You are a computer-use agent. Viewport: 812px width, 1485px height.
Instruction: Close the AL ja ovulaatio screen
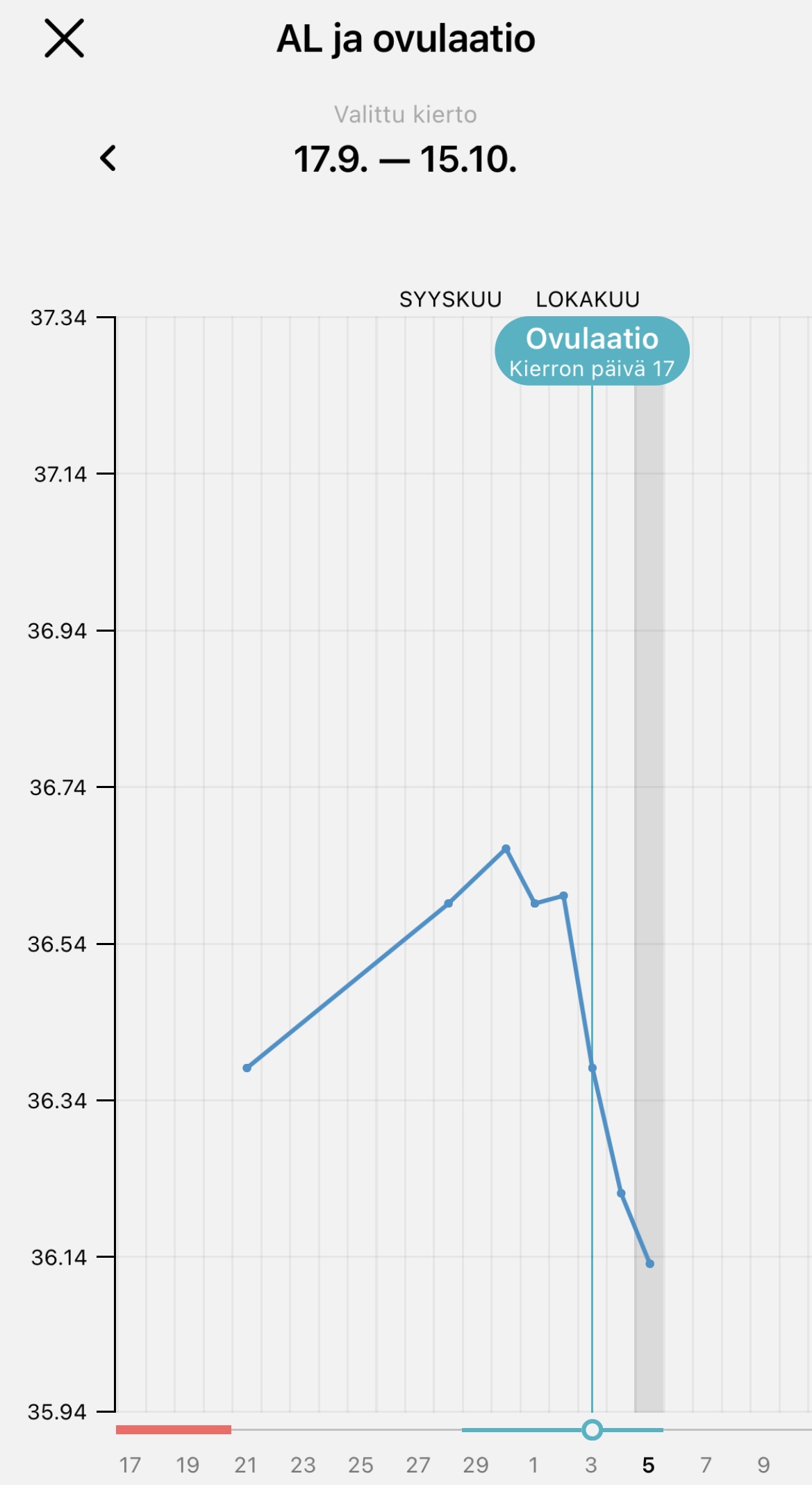click(x=64, y=38)
